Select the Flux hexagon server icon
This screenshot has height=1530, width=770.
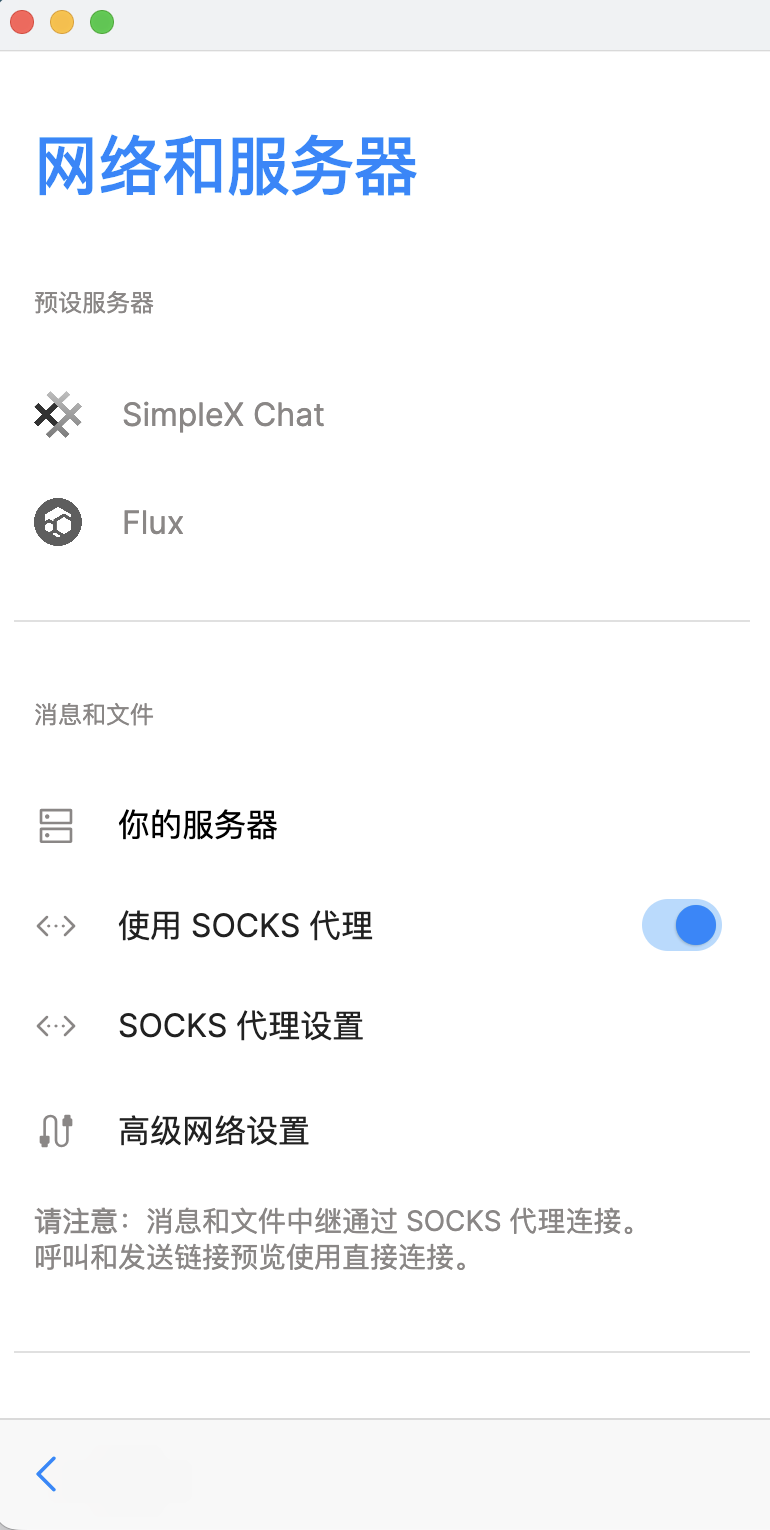click(57, 522)
